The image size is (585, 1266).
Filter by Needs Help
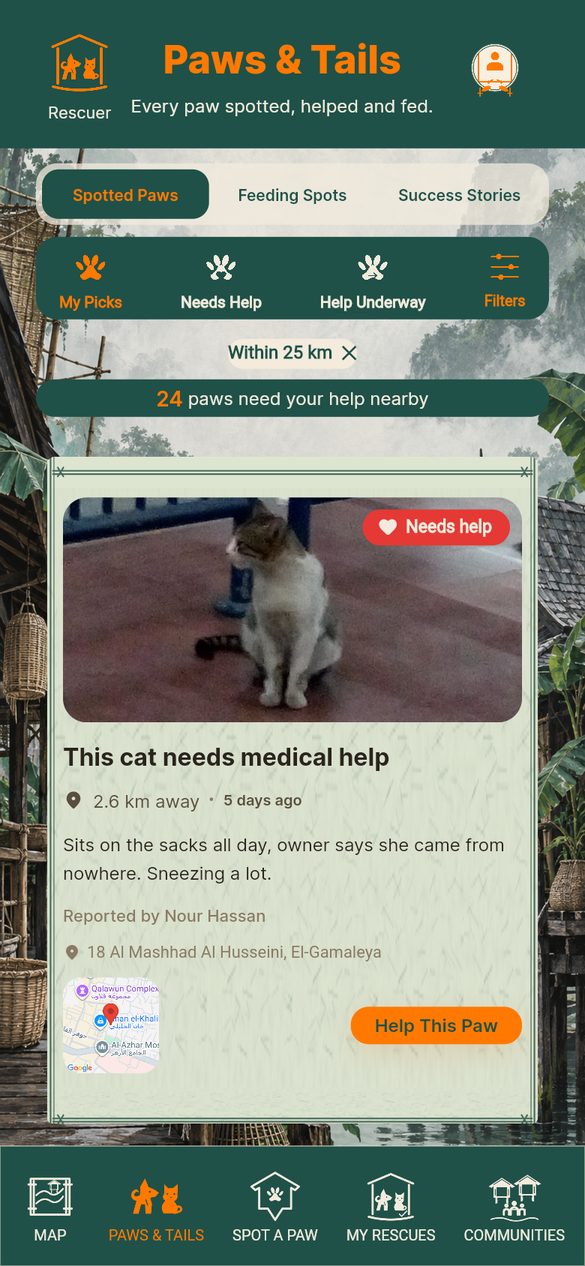tap(221, 281)
